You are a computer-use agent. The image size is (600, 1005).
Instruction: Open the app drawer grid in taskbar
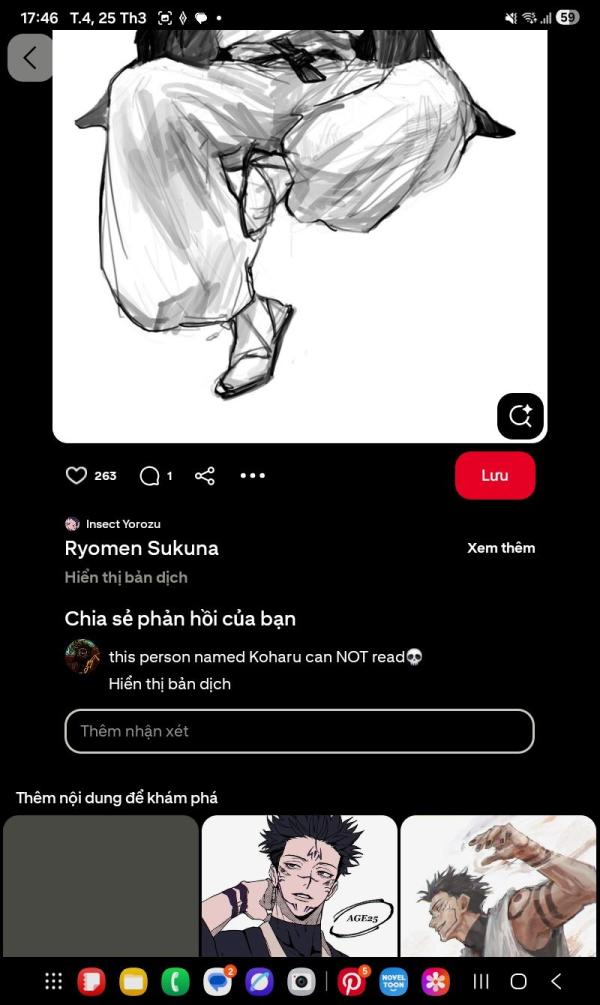click(54, 981)
